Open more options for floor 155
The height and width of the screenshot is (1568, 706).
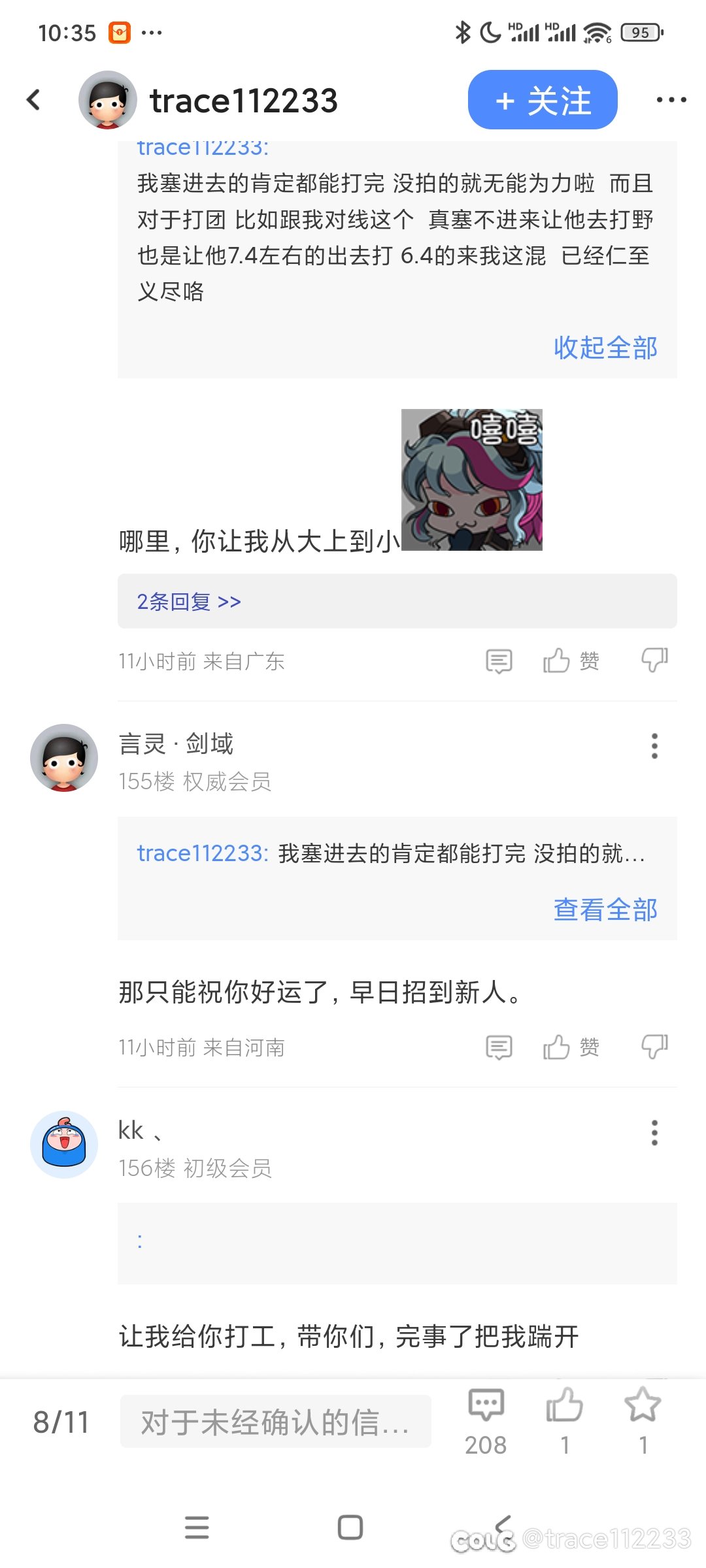click(x=654, y=745)
